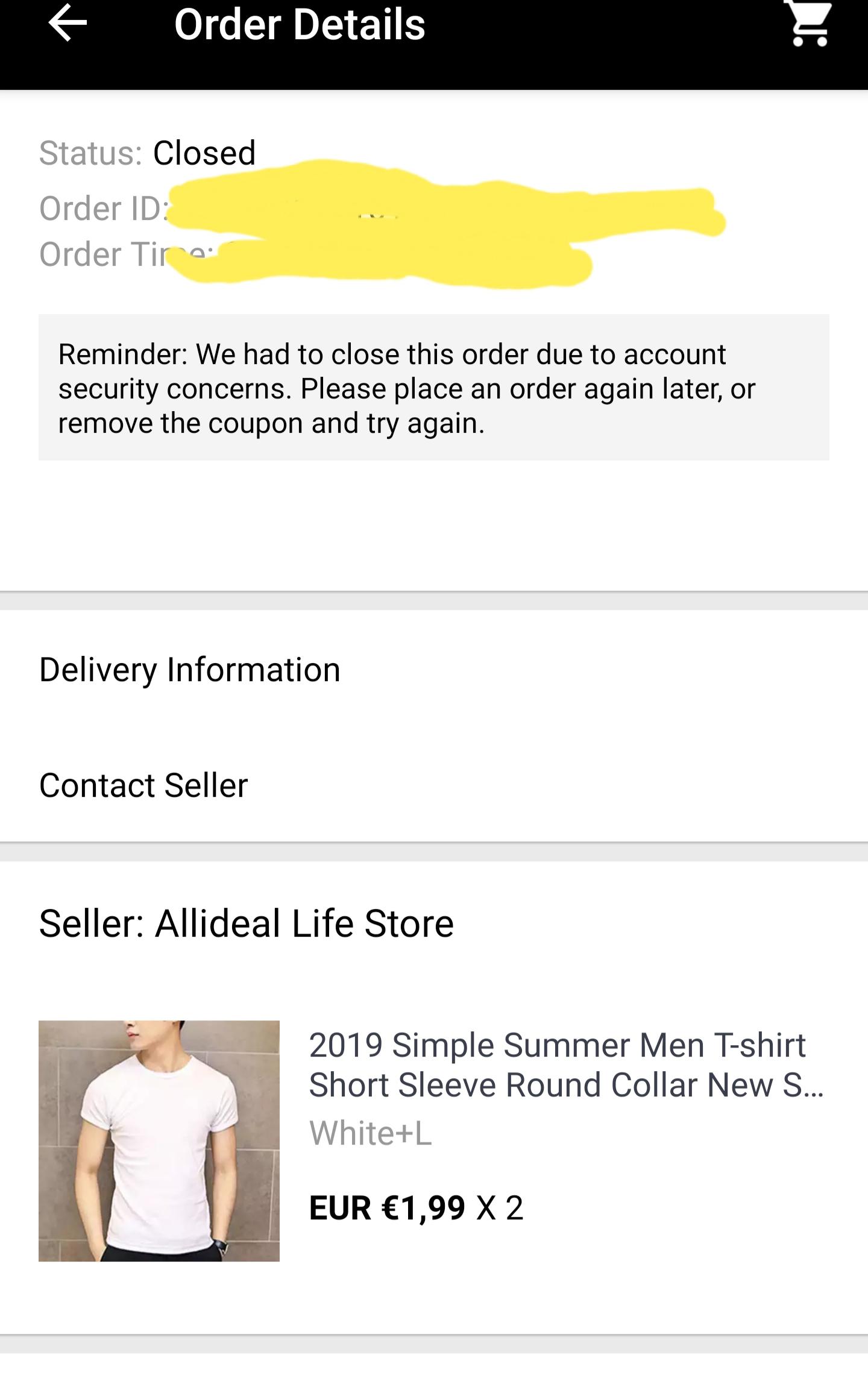Tap the 2019 Simple Summer Men T-shirt title

pyautogui.click(x=567, y=1064)
